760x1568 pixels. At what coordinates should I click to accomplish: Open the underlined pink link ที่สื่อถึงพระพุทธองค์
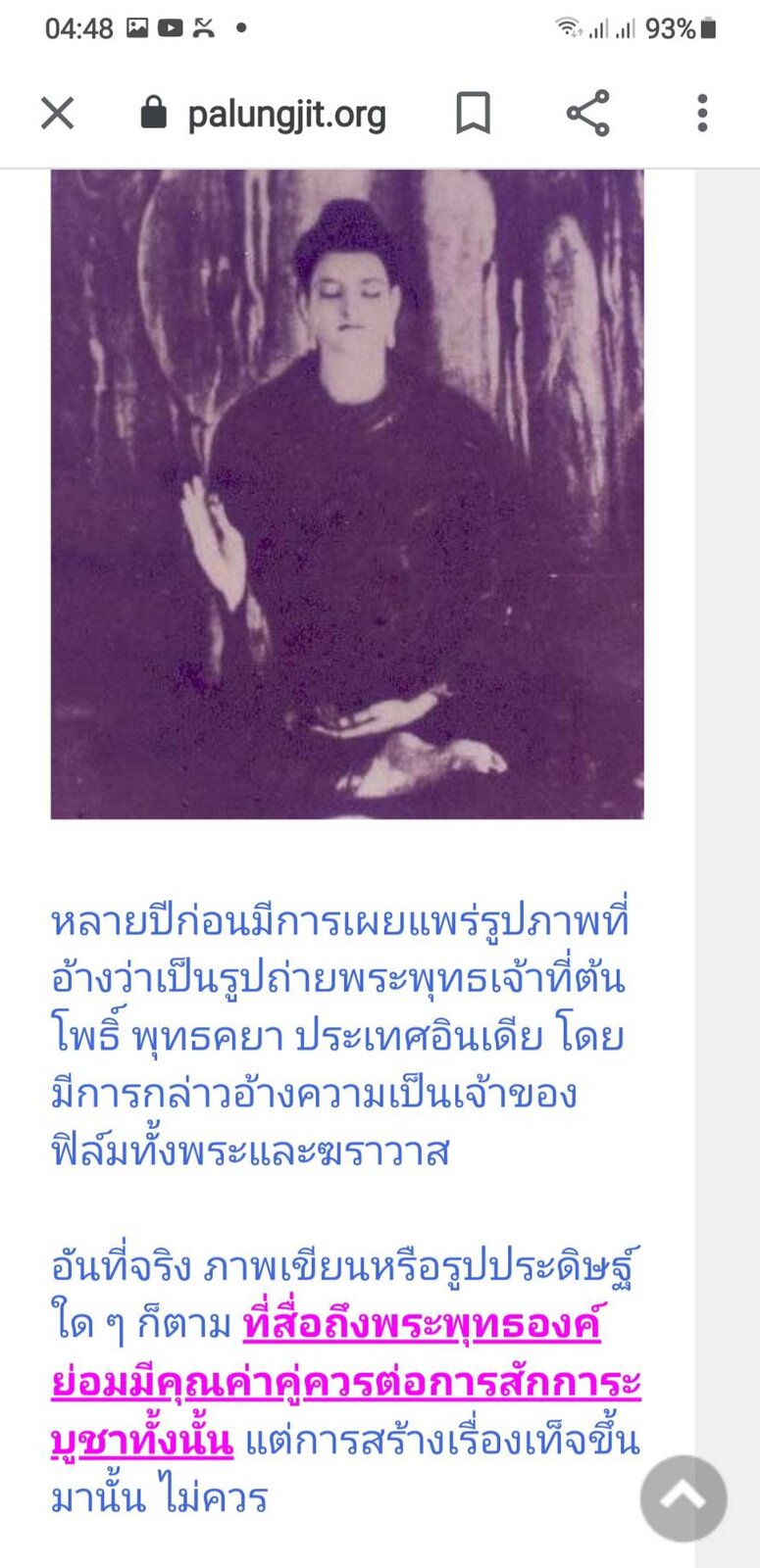point(422,1326)
